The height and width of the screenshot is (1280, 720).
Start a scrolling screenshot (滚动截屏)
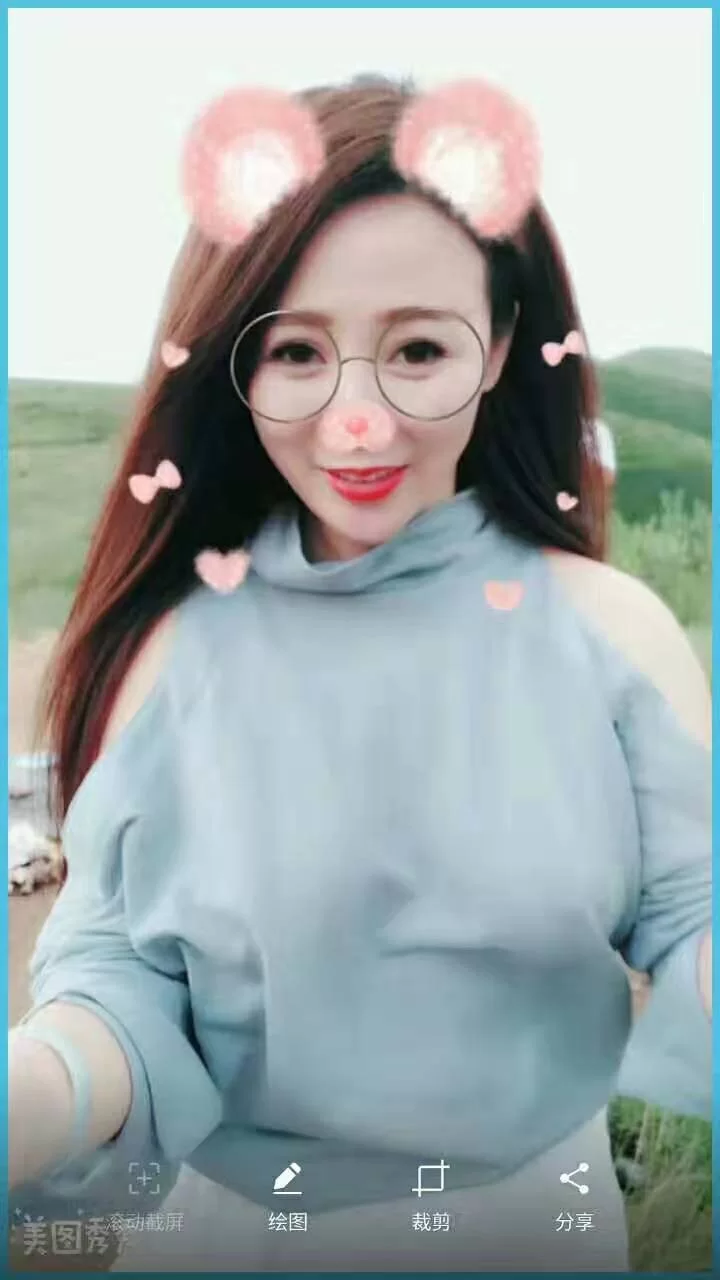pyautogui.click(x=145, y=1194)
